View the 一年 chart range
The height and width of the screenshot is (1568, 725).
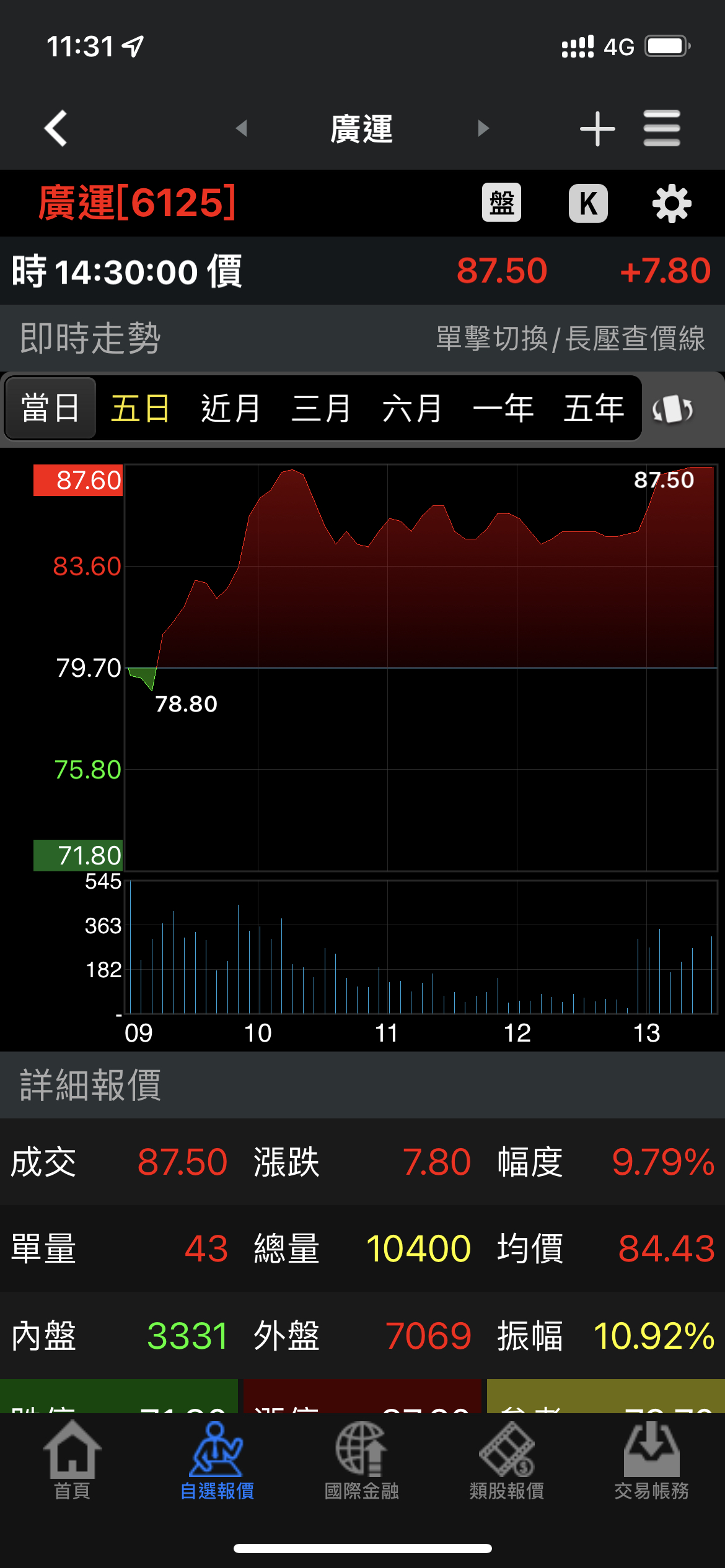click(503, 409)
